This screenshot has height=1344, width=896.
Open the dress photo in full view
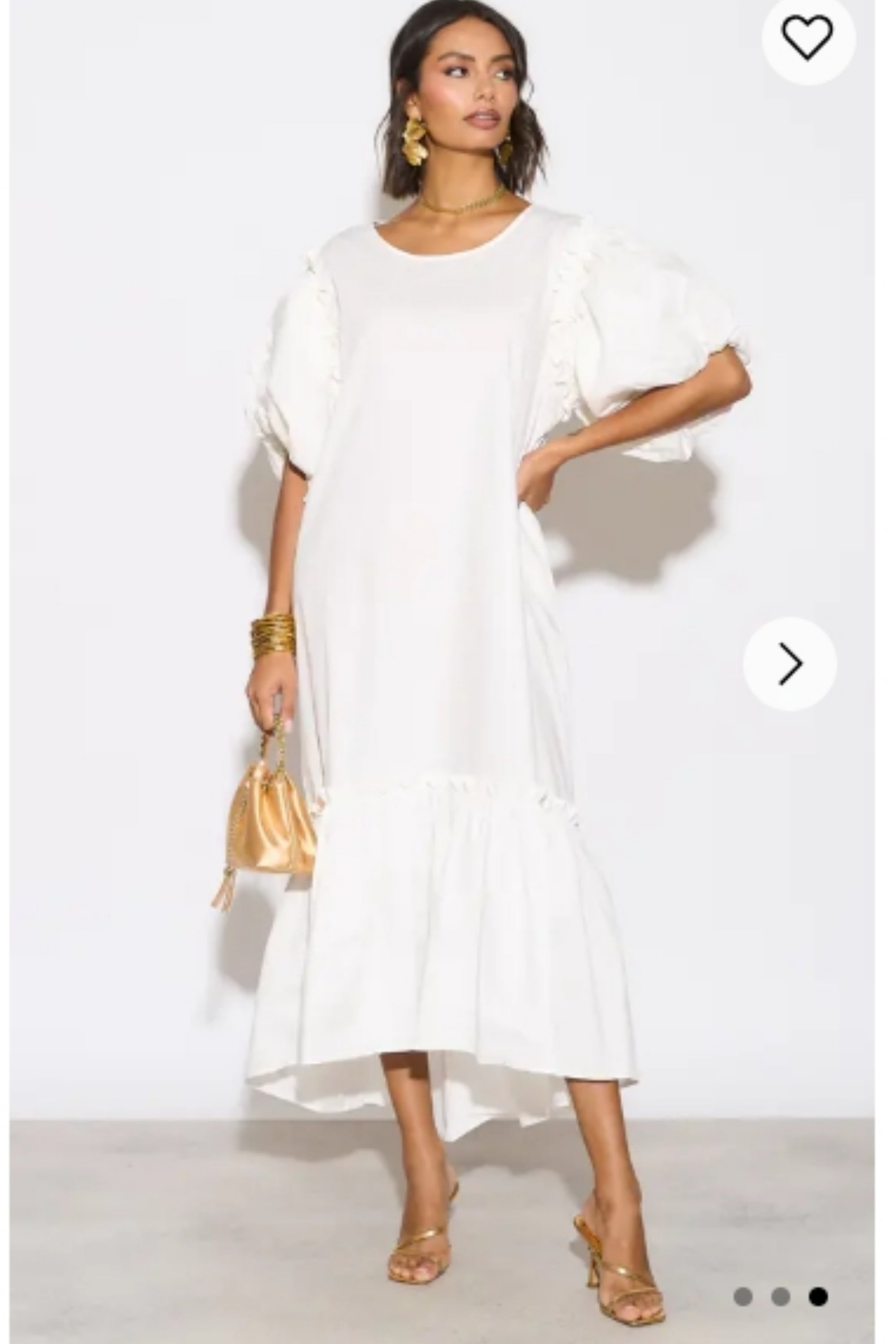(x=440, y=629)
